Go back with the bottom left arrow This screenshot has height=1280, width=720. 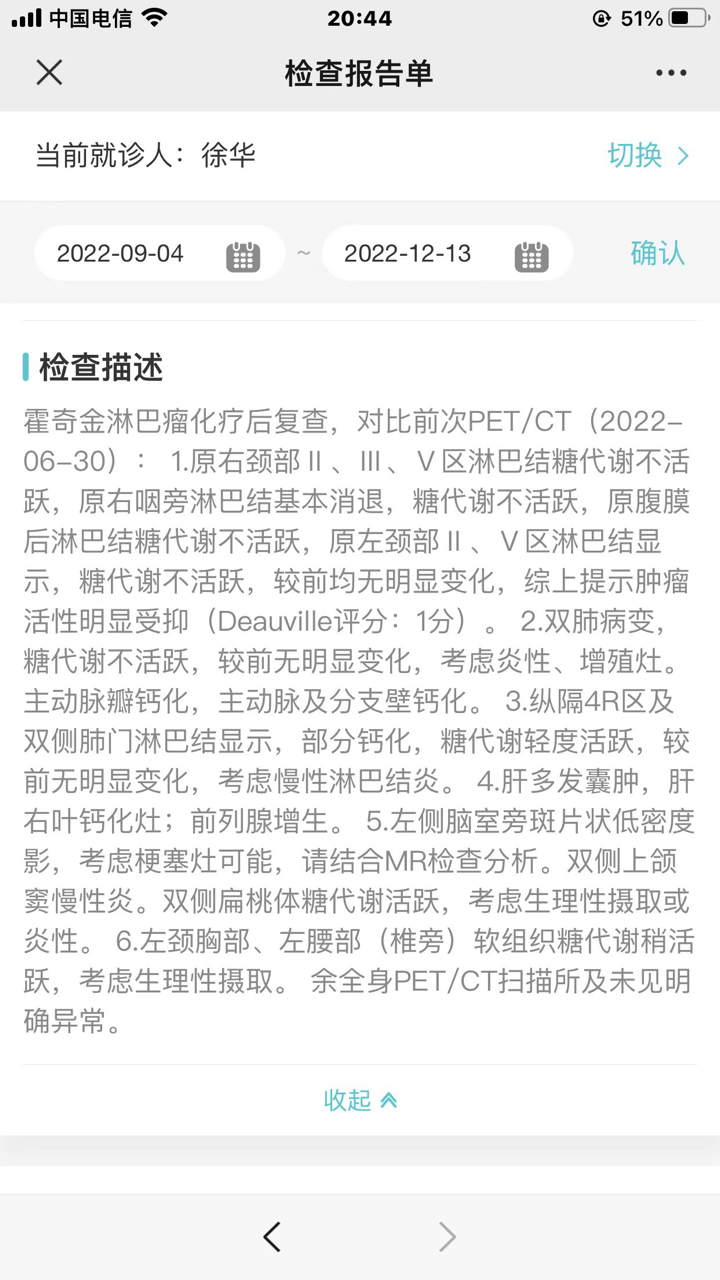tap(272, 1237)
